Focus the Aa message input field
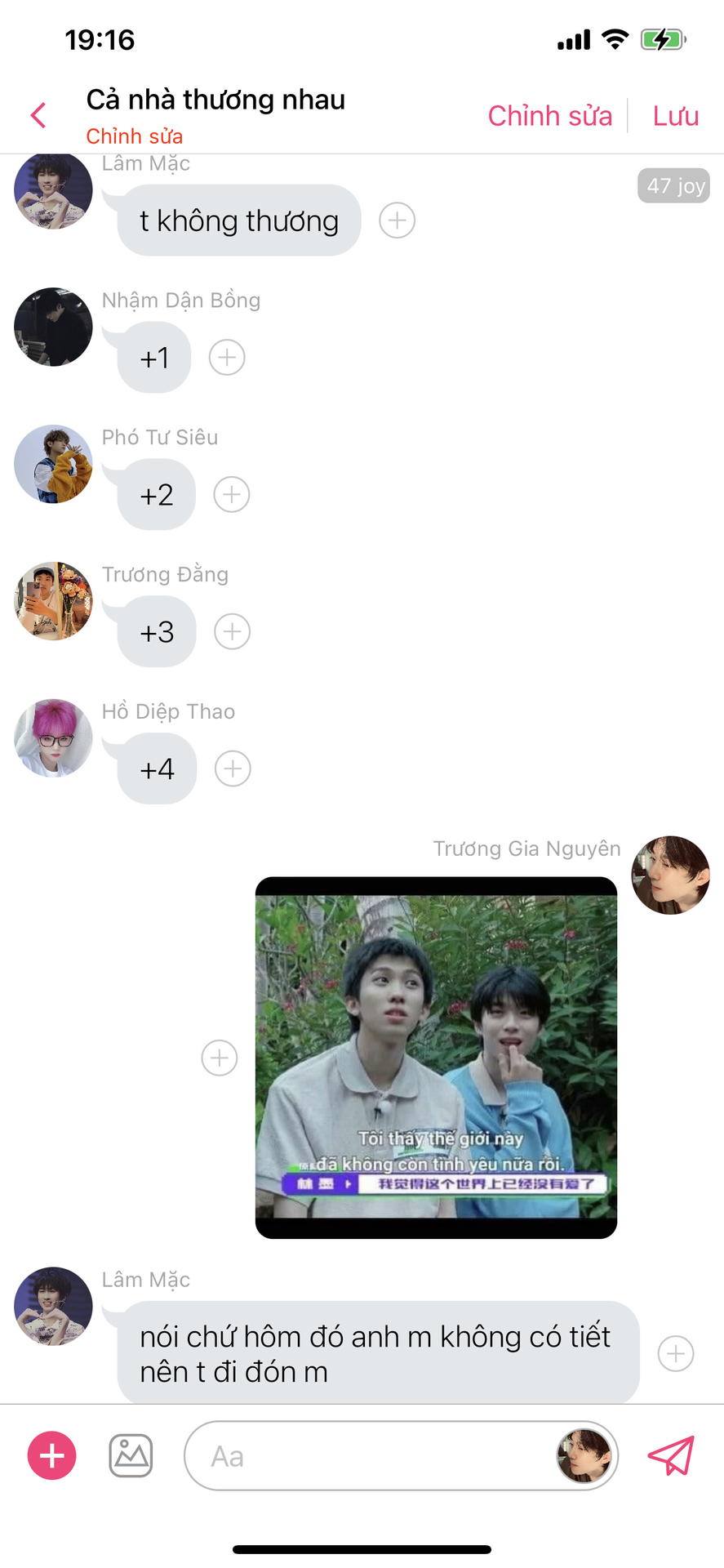Image resolution: width=724 pixels, height=1568 pixels. 367,1456
